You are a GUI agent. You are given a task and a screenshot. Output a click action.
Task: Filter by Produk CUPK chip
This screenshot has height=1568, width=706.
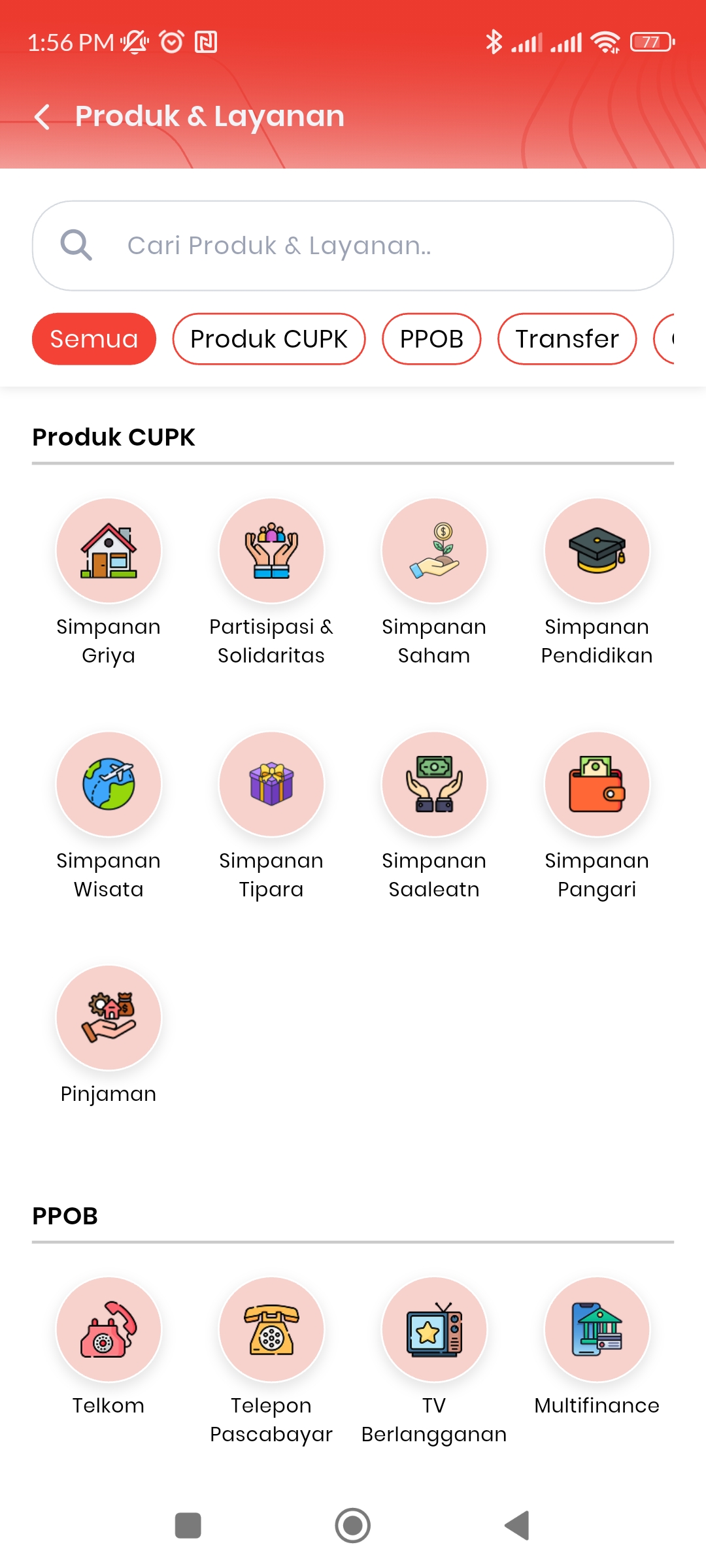[x=269, y=338]
